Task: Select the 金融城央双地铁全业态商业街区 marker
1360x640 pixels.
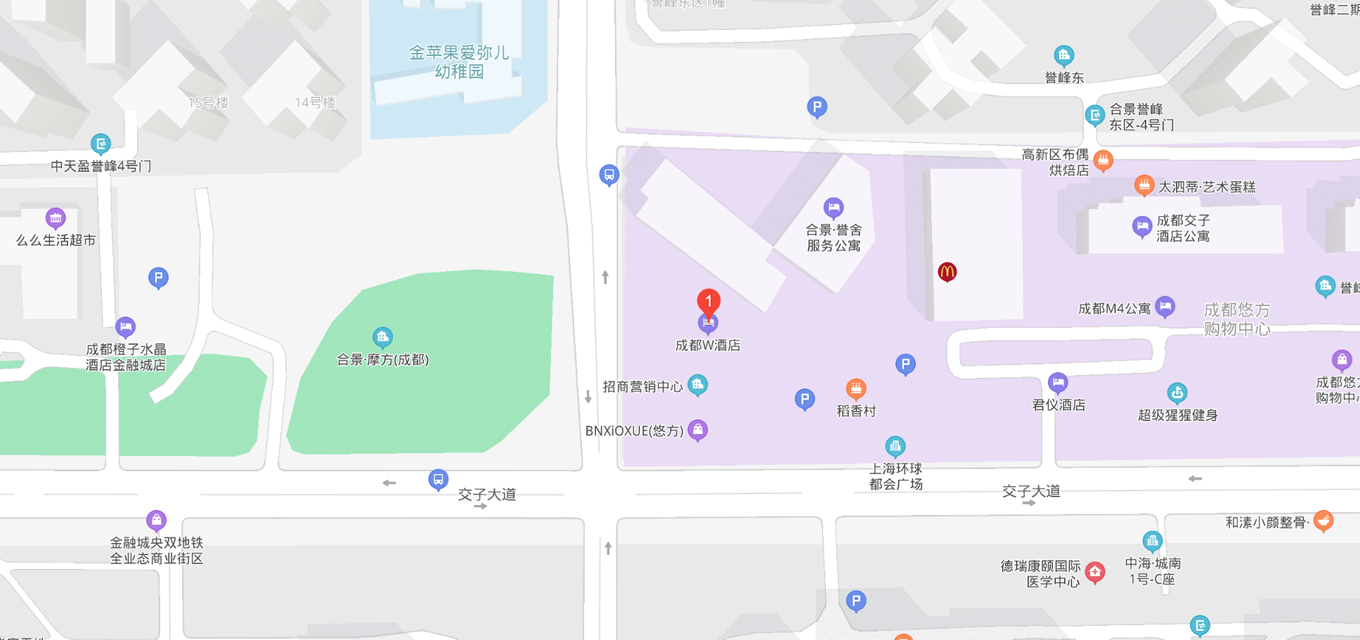Action: point(156,520)
